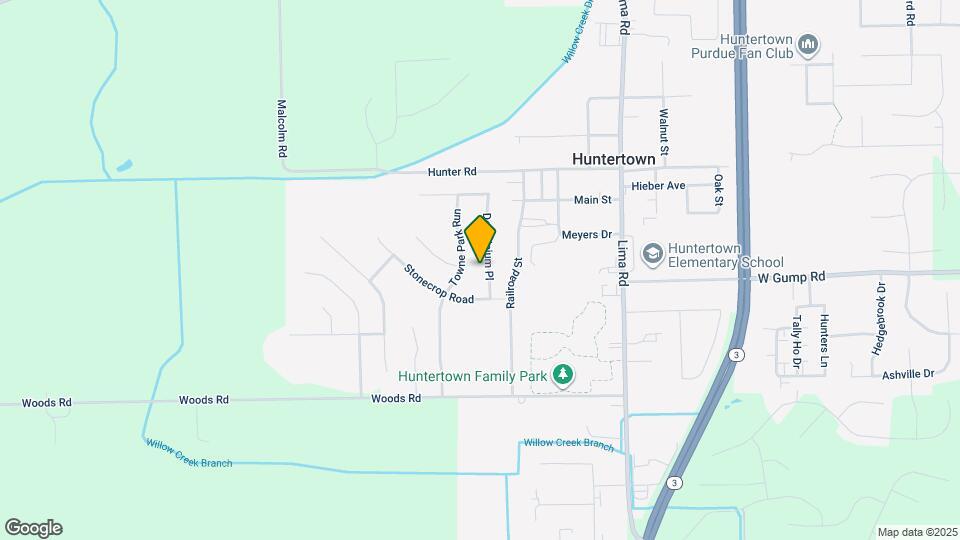Viewport: 960px width, 540px height.
Task: Select the Huntertown Purdue Fan Club pin
Action: [x=809, y=44]
